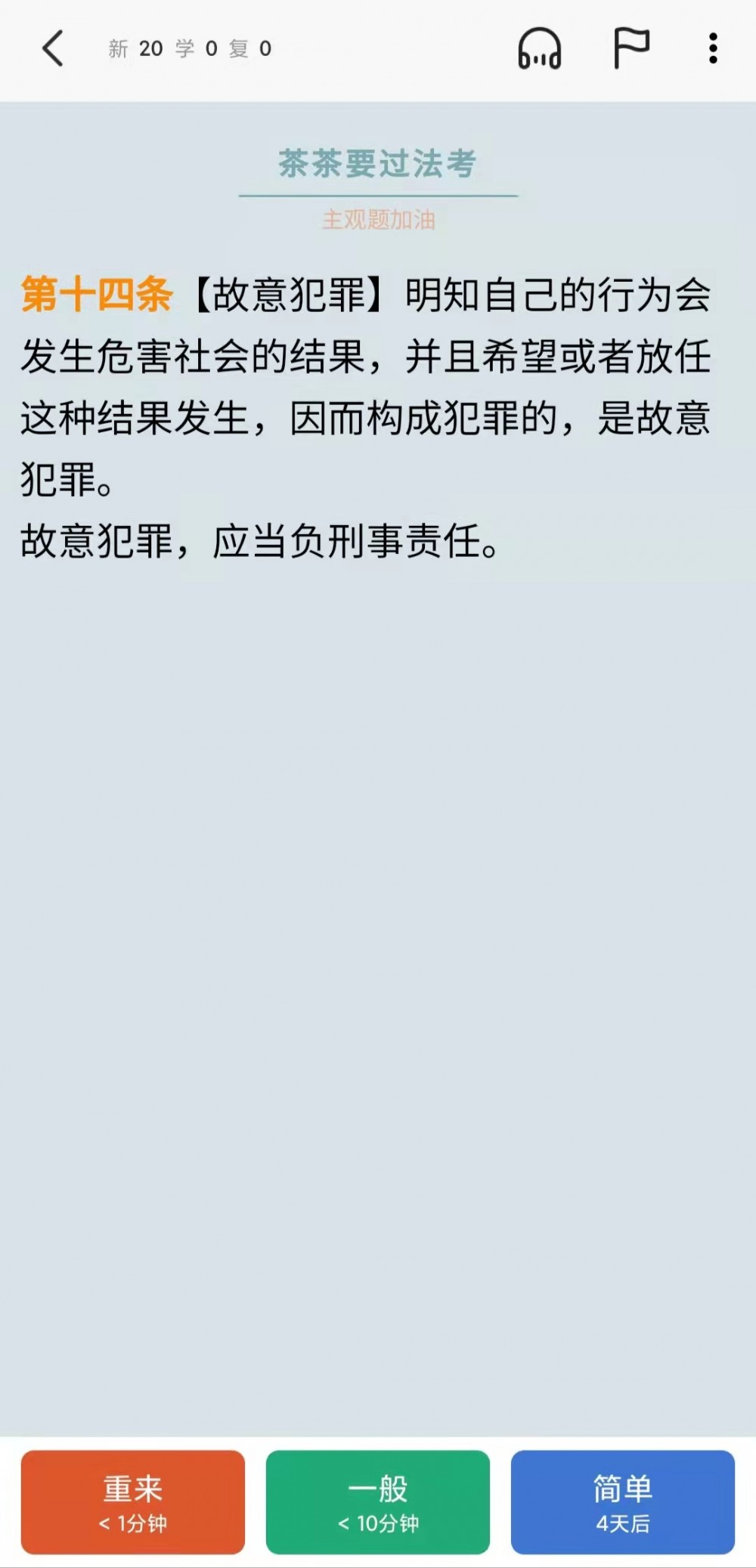756x1568 pixels.
Task: Rate card as 重来 (under 1 minute)
Action: [x=133, y=1502]
